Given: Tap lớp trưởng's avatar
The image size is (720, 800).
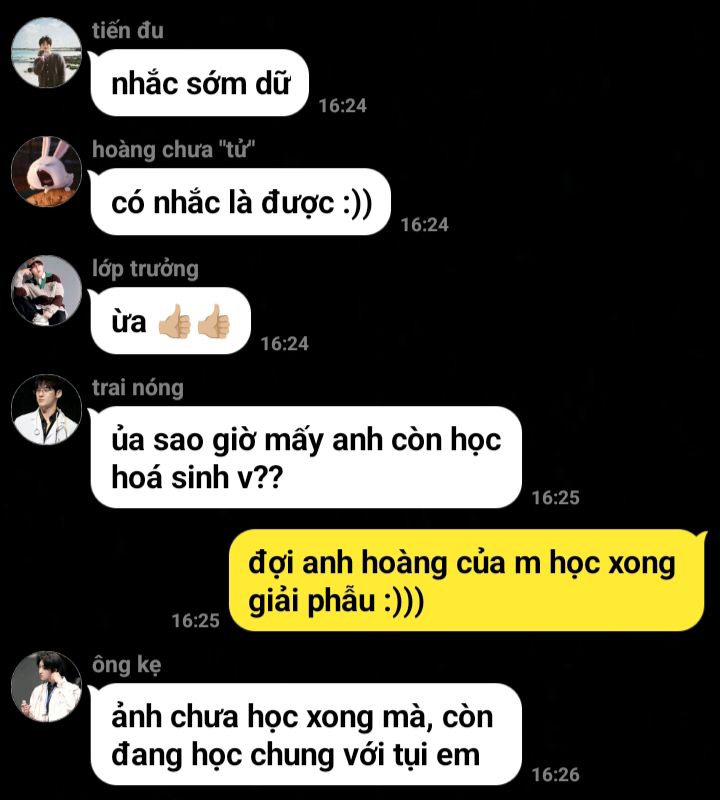Looking at the screenshot, I should (x=46, y=291).
